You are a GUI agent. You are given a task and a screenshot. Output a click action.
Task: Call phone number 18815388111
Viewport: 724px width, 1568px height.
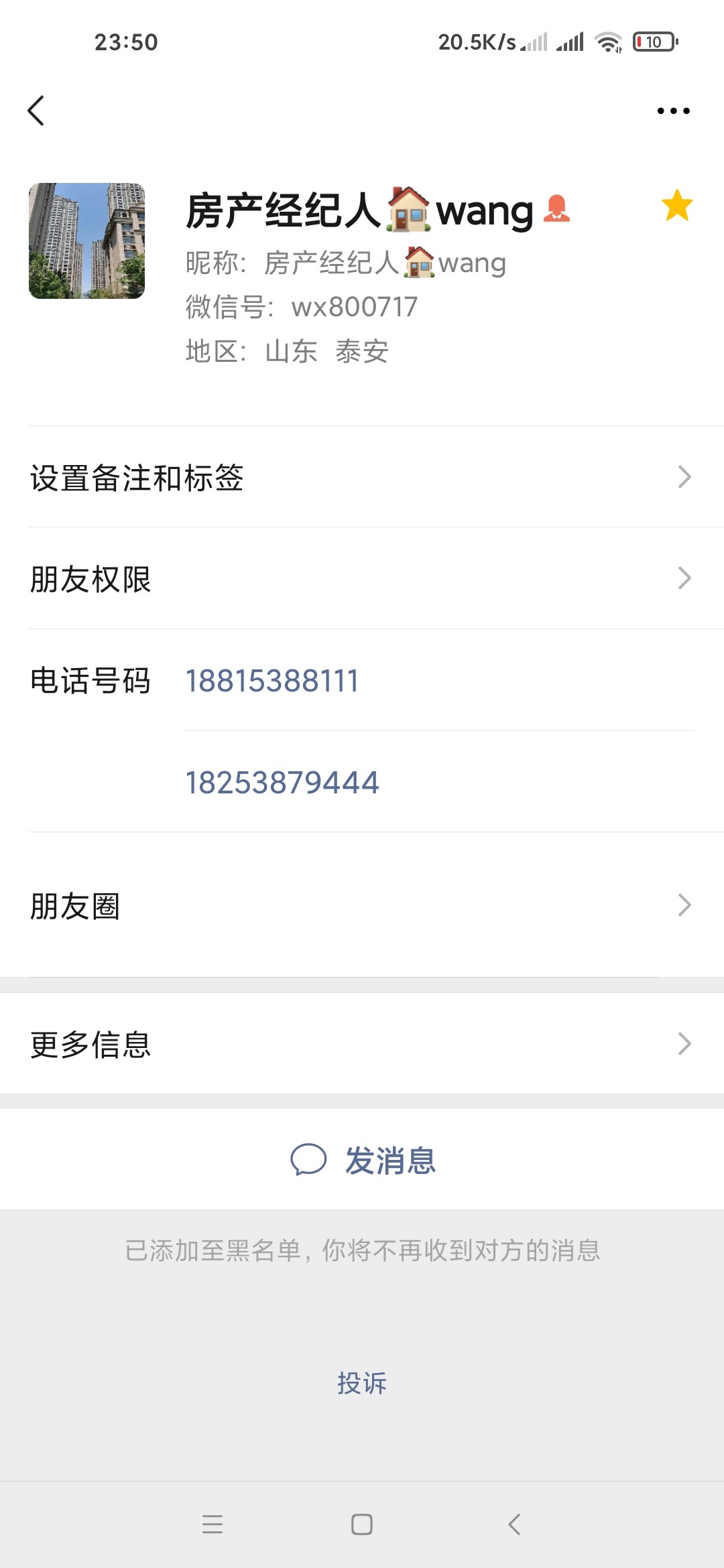tap(272, 680)
